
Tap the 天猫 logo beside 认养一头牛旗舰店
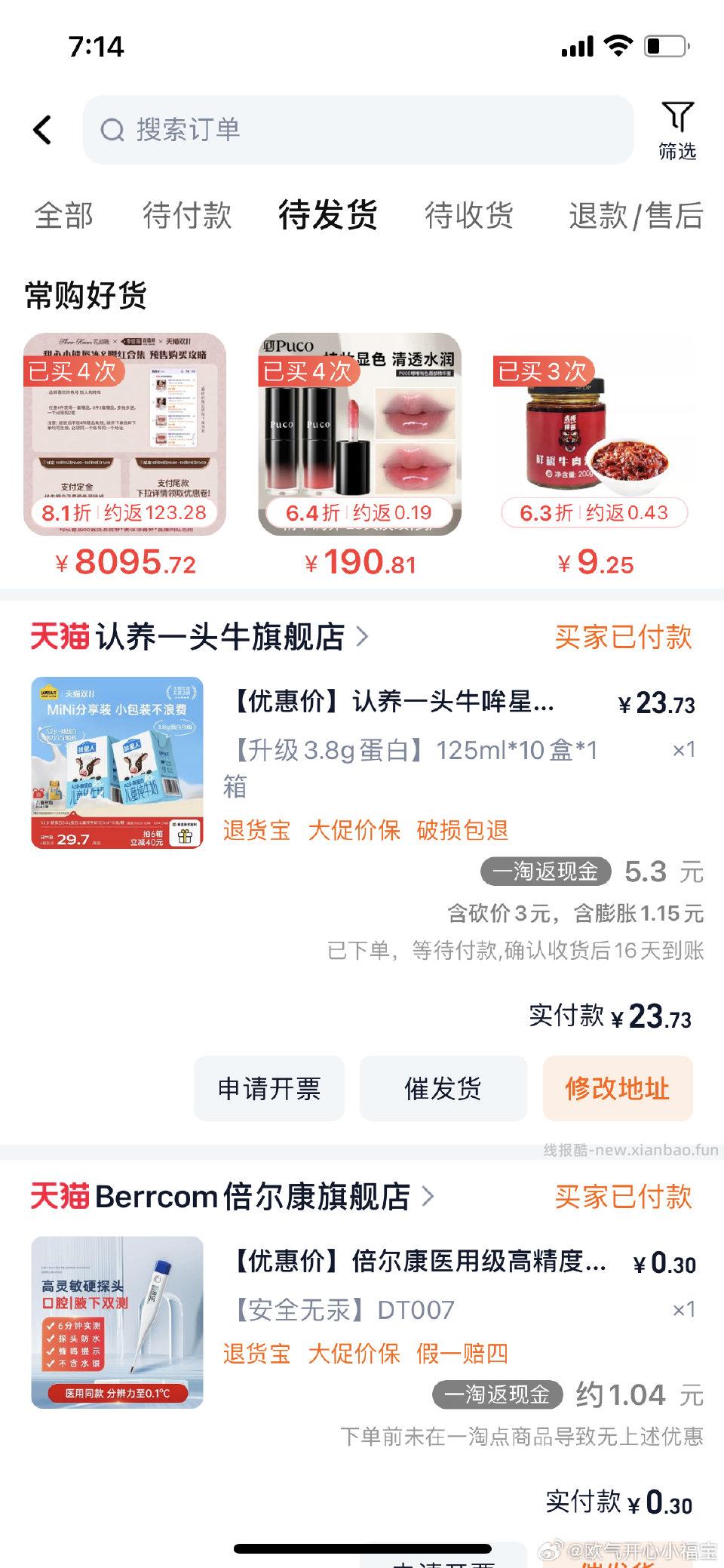[x=60, y=636]
